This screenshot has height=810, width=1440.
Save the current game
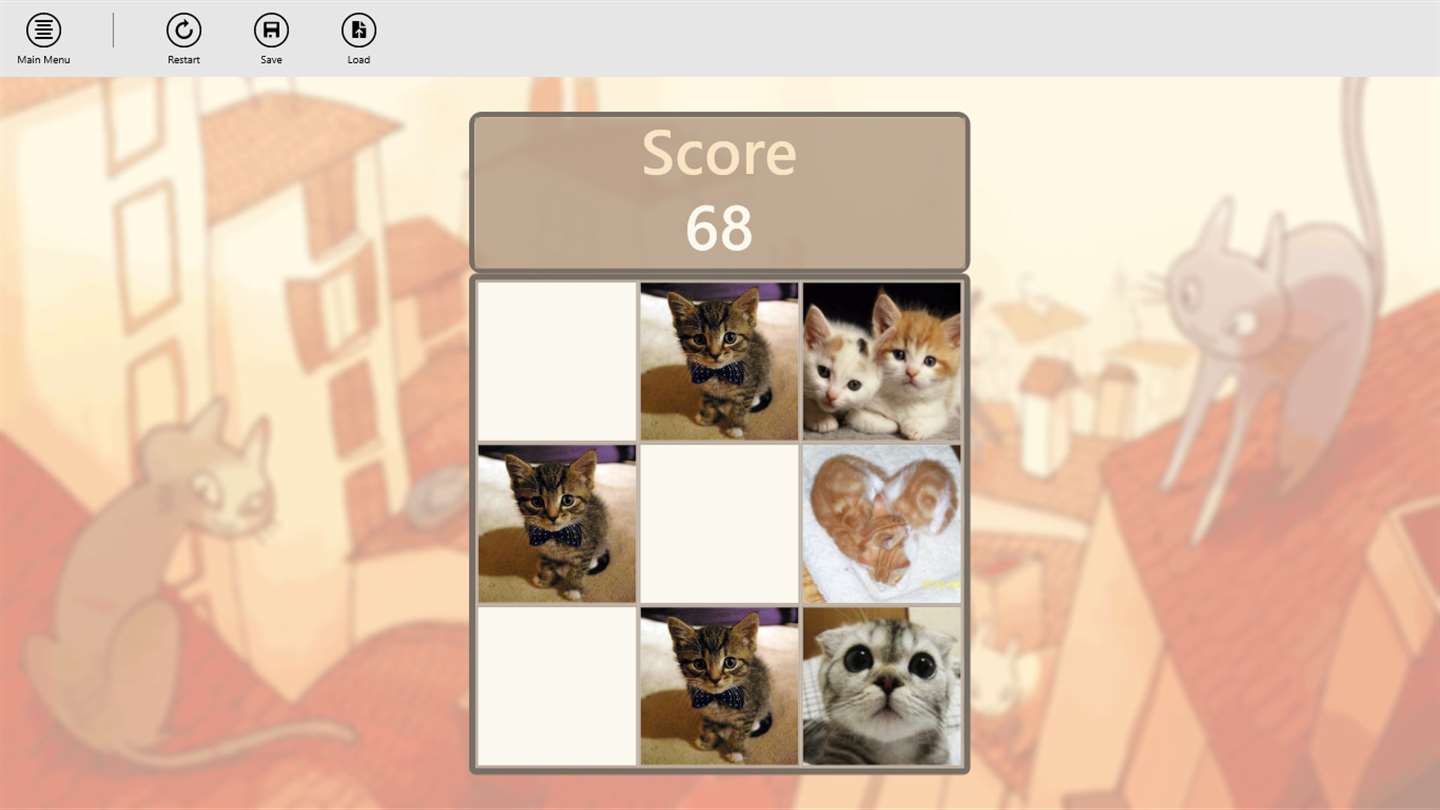(271, 31)
